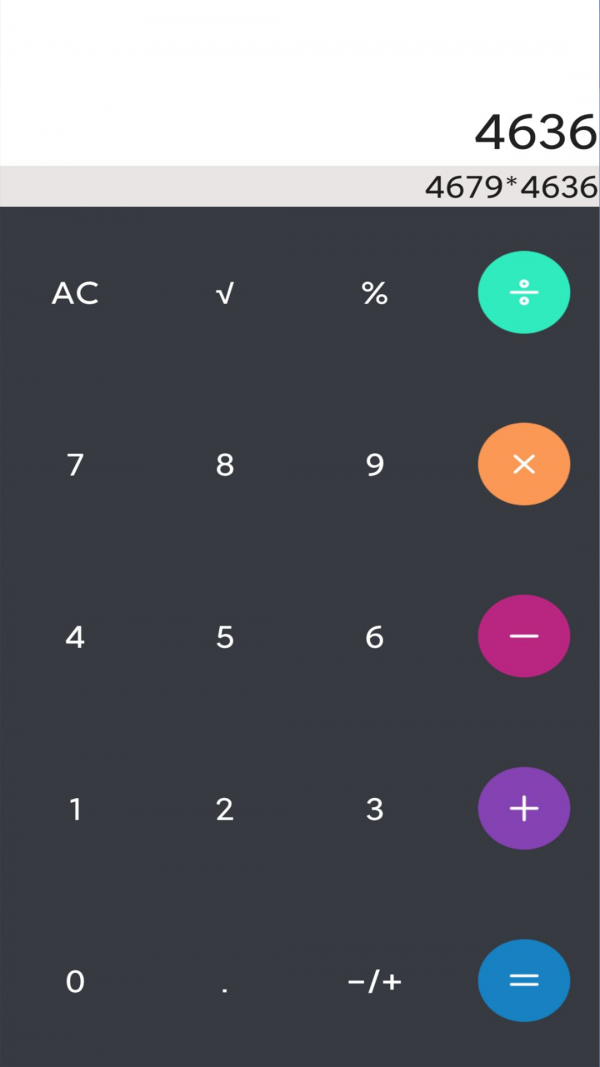
Task: Clear everything with the AC key
Action: point(75,293)
